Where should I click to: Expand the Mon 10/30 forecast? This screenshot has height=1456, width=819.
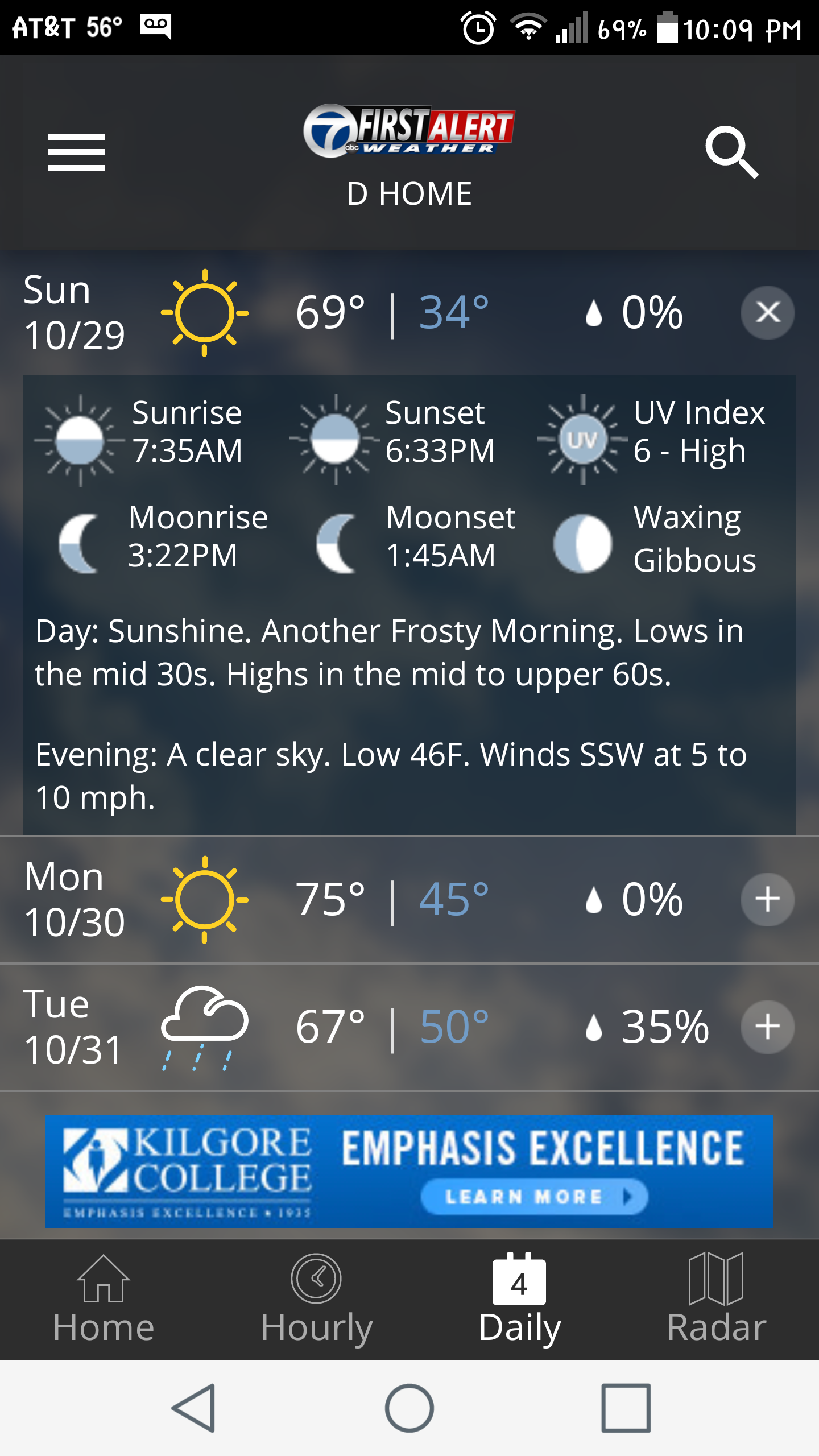pyautogui.click(x=767, y=899)
